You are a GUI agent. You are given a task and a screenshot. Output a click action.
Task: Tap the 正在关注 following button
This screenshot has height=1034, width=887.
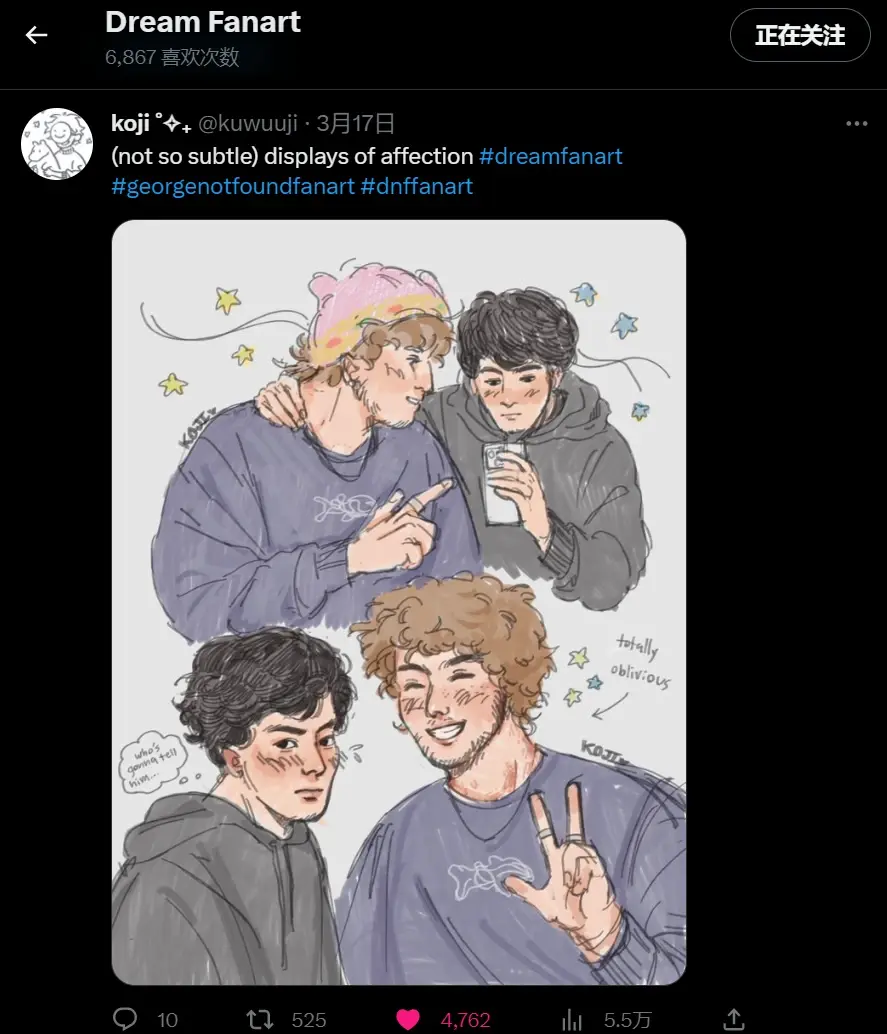point(799,36)
